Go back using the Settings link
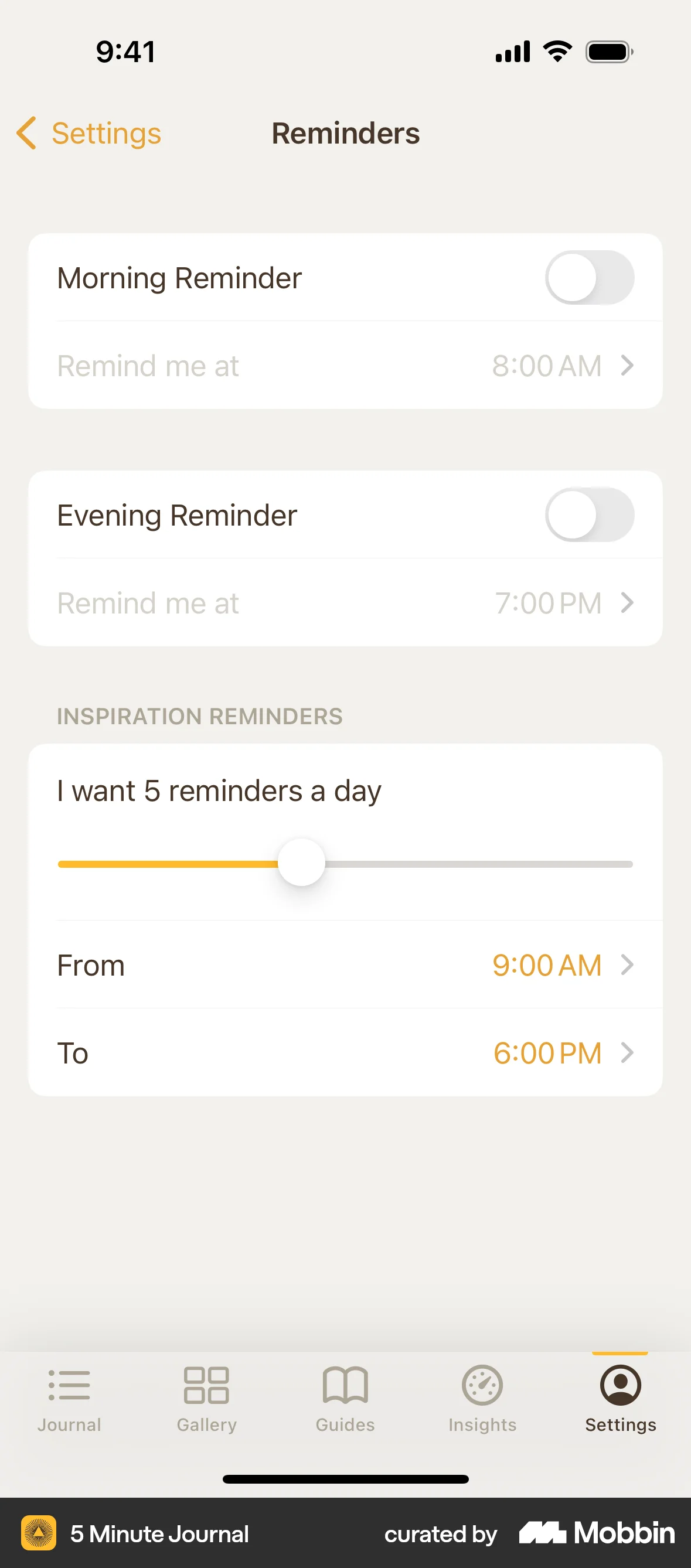This screenshot has height=1568, width=691. click(105, 132)
